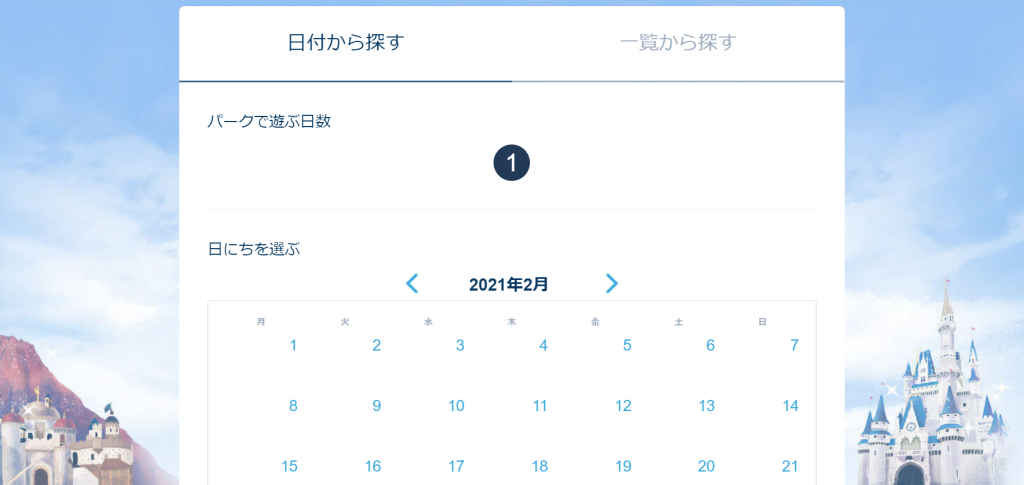The image size is (1024, 485).
Task: Go to previous month arrow
Action: (412, 284)
